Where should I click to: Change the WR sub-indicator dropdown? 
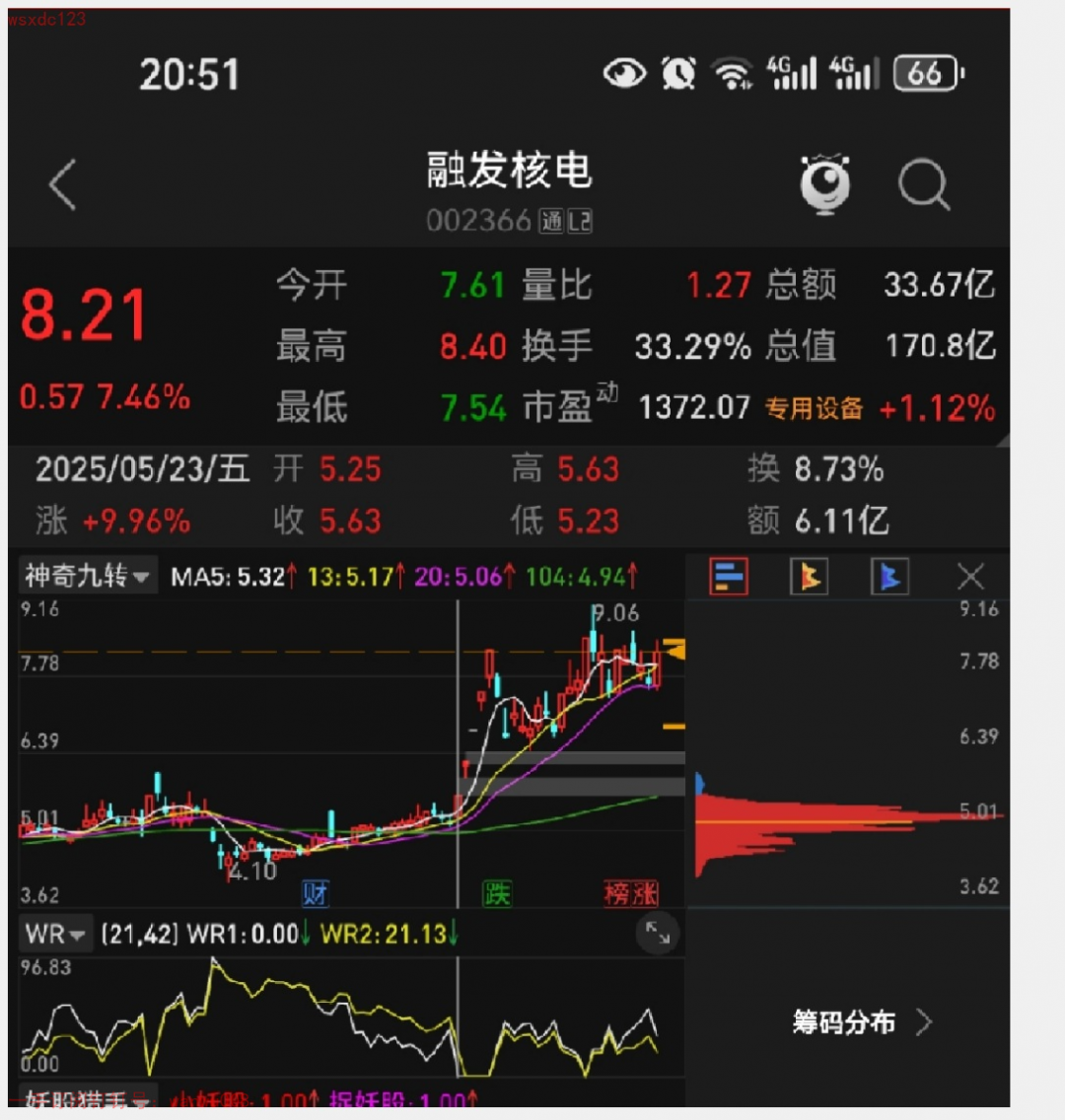(55, 933)
